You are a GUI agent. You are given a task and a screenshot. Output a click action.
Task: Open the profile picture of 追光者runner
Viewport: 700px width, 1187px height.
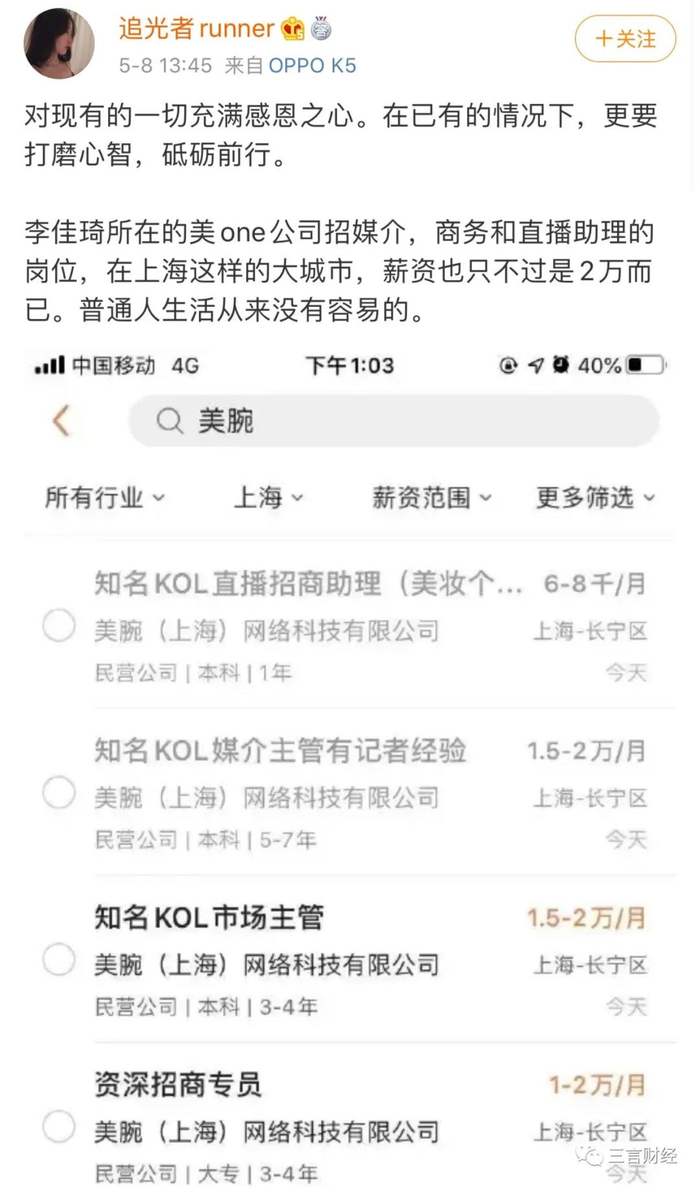point(59,44)
